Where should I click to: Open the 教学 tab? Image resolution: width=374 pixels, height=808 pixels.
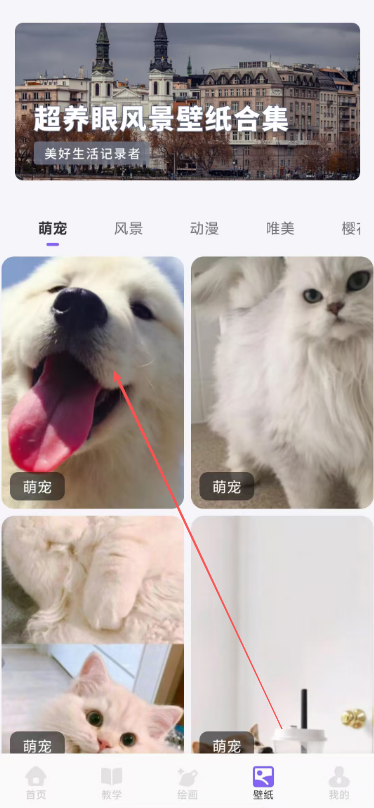(111, 782)
